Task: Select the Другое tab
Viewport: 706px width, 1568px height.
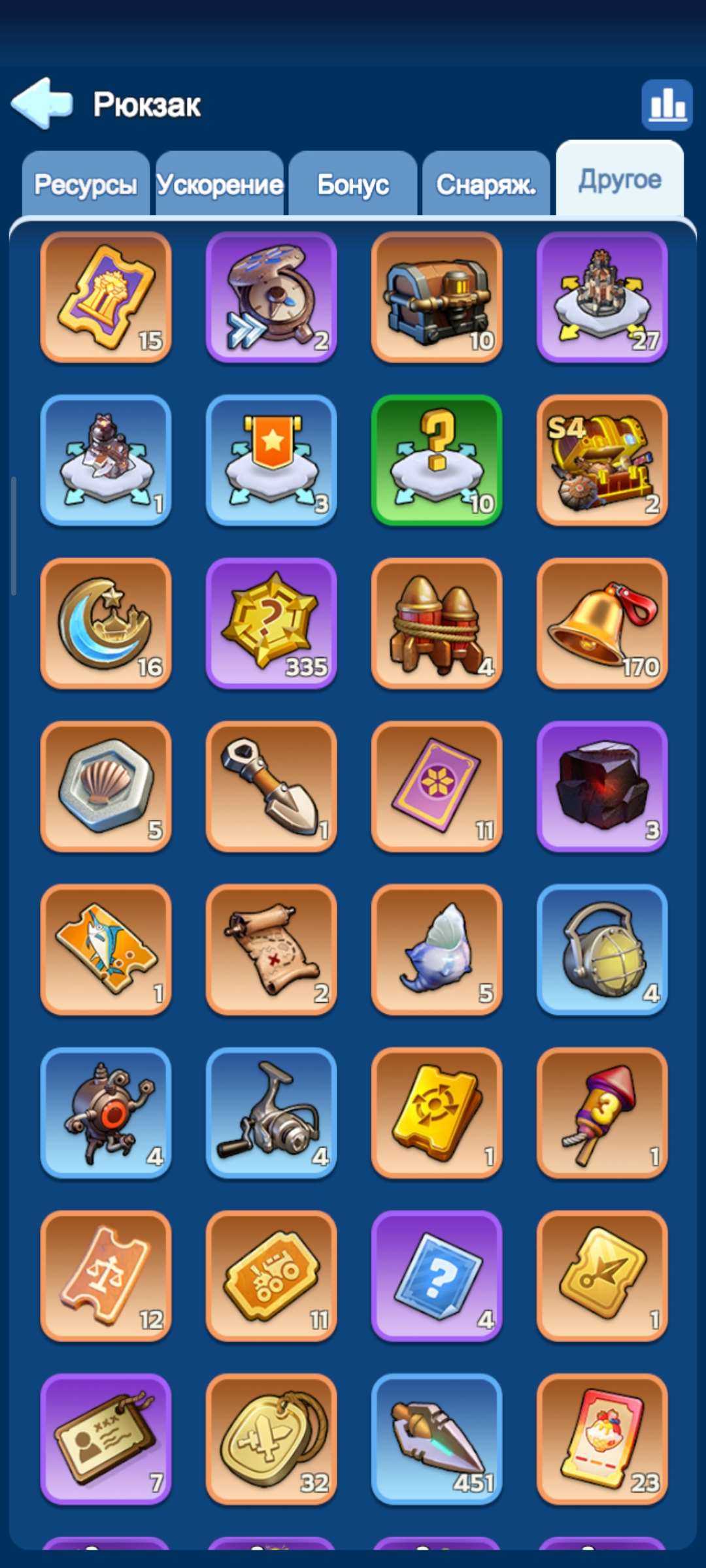Action: [x=620, y=179]
